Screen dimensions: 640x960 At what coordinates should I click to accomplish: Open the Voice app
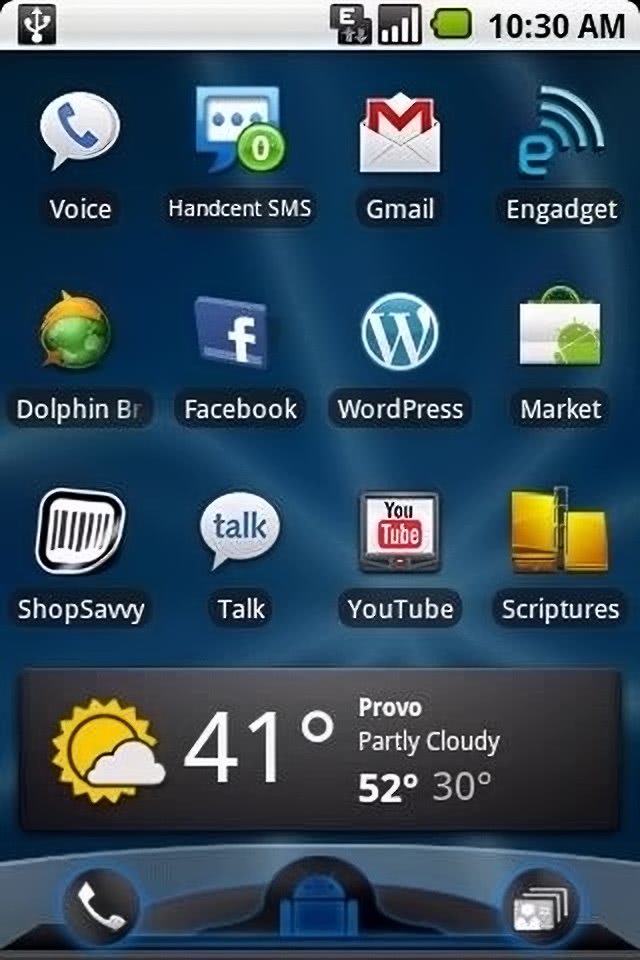80,135
